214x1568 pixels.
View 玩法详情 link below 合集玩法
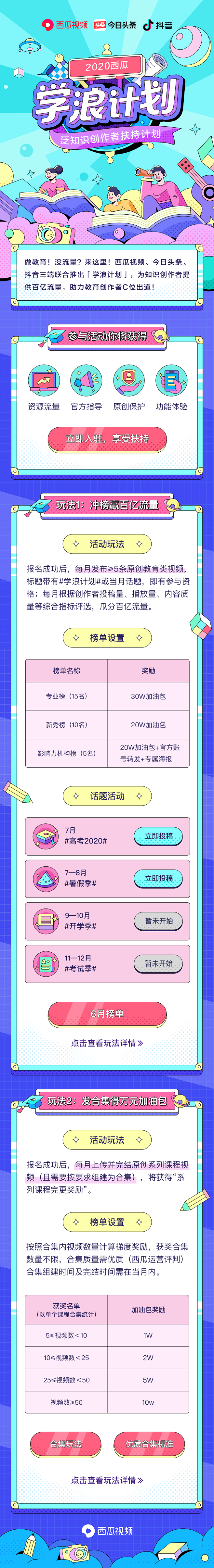tap(107, 1480)
